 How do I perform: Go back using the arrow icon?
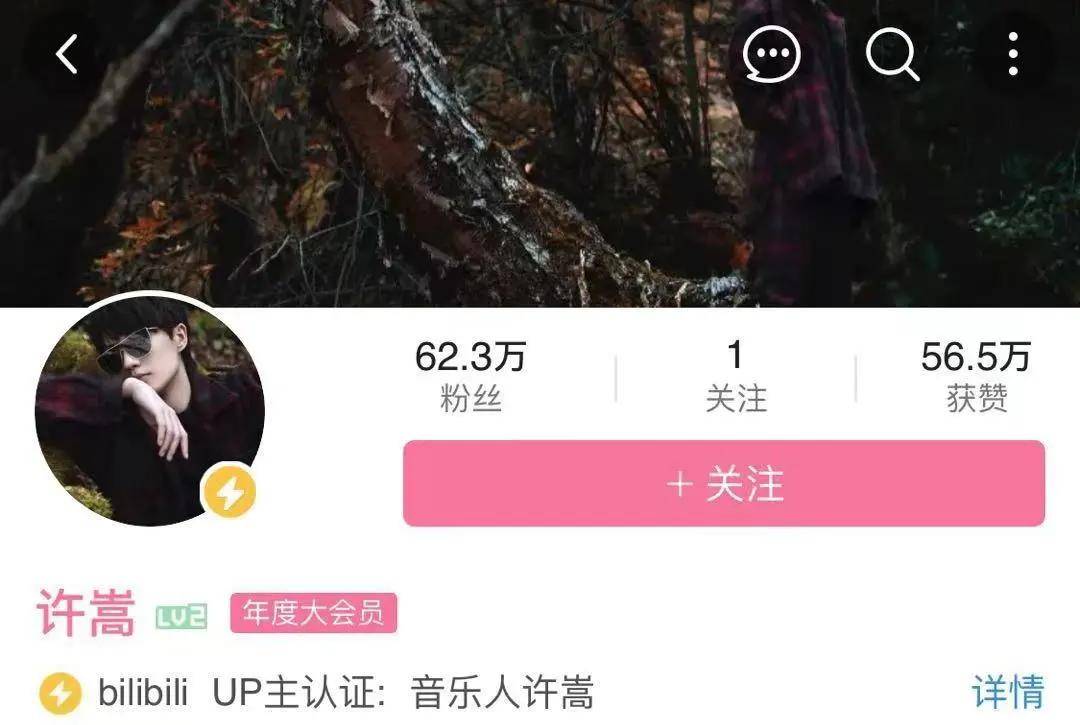coord(67,54)
